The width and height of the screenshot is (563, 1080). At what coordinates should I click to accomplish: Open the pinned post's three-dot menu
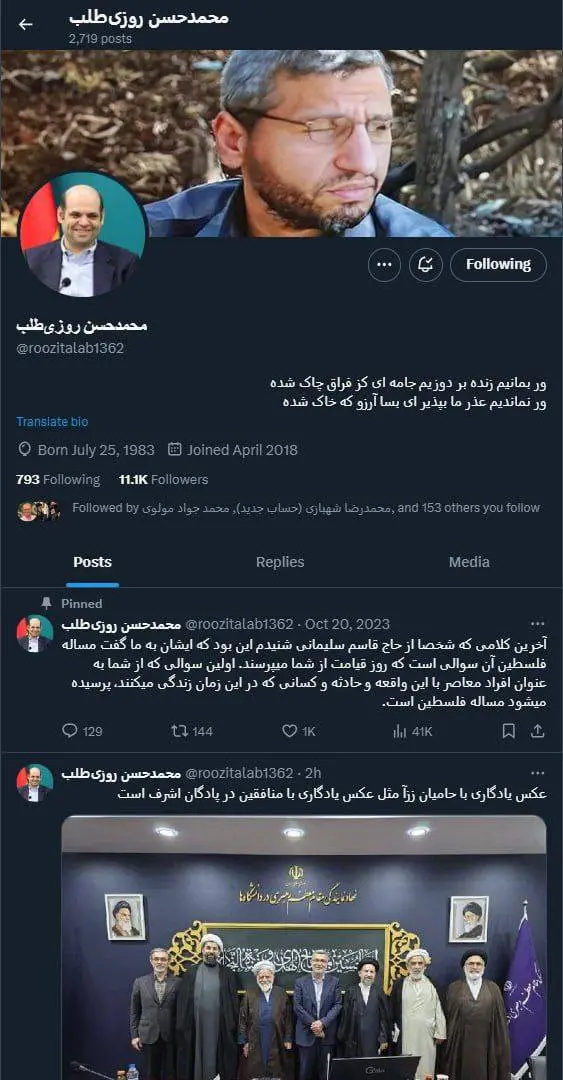[x=538, y=624]
